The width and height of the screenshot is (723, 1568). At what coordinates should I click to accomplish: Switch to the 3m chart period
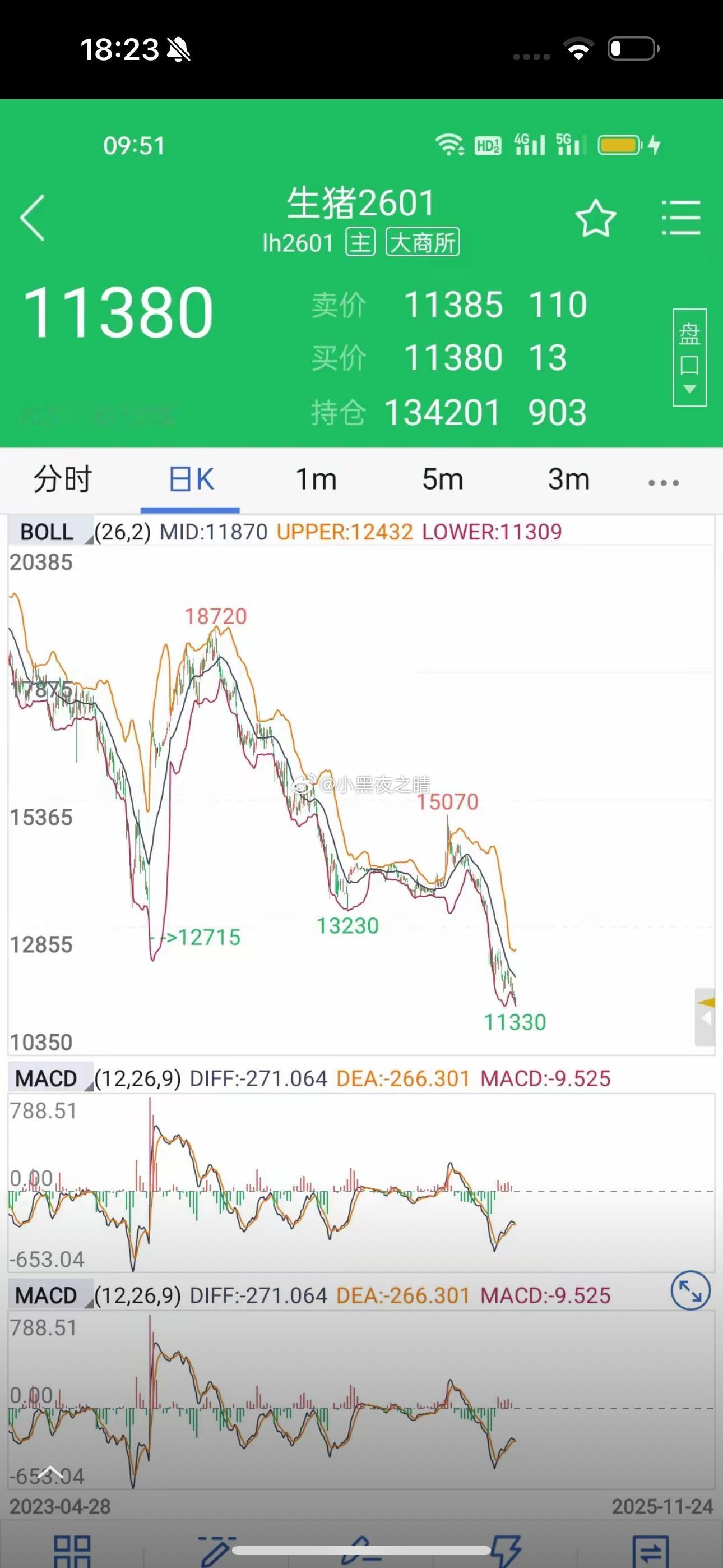coord(568,479)
